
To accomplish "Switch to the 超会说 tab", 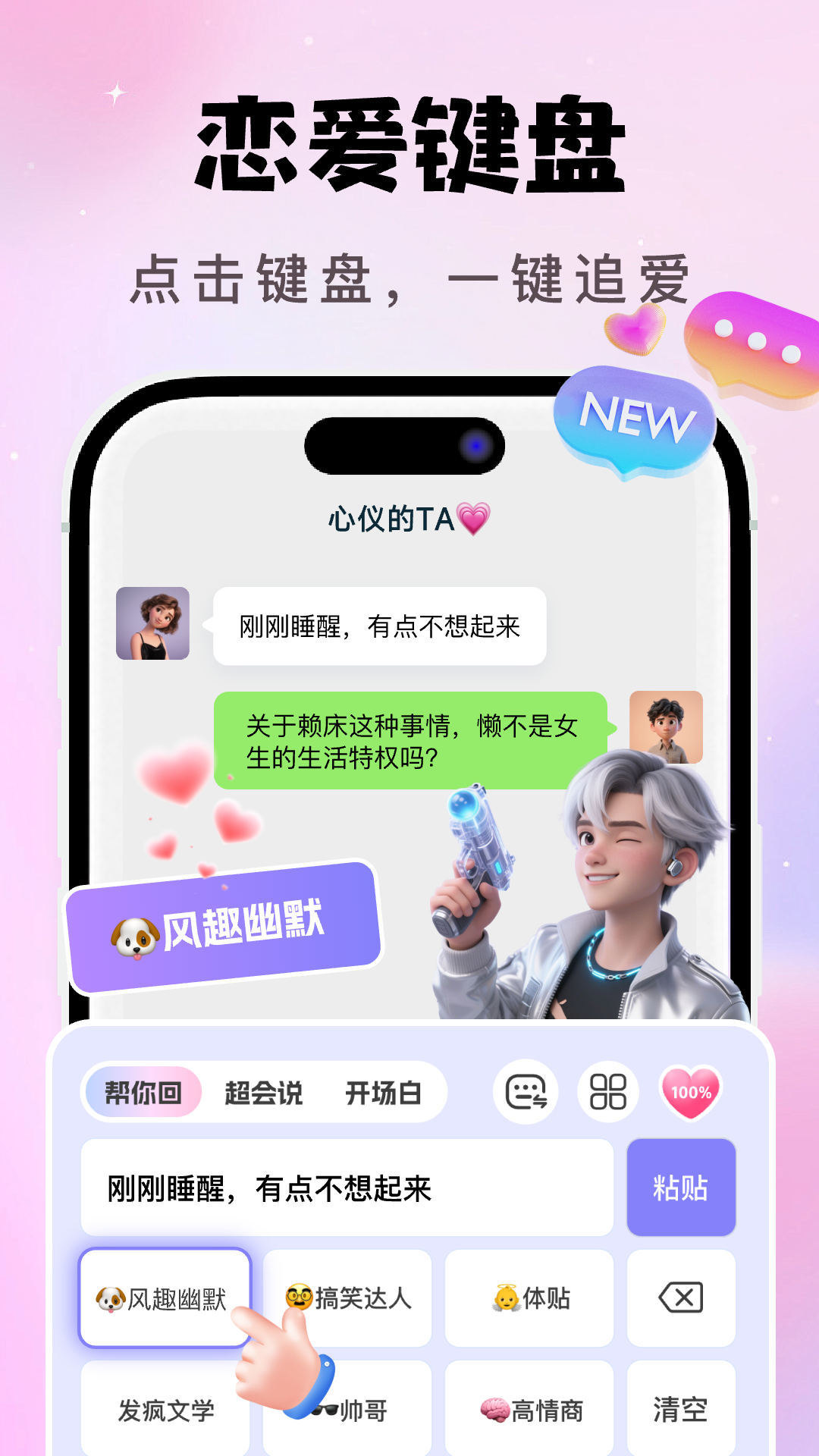I will (263, 1092).
